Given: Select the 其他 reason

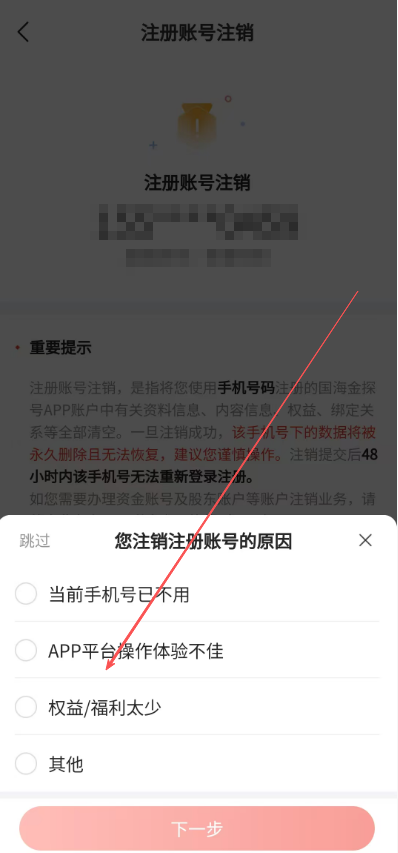Looking at the screenshot, I should coord(197,764).
